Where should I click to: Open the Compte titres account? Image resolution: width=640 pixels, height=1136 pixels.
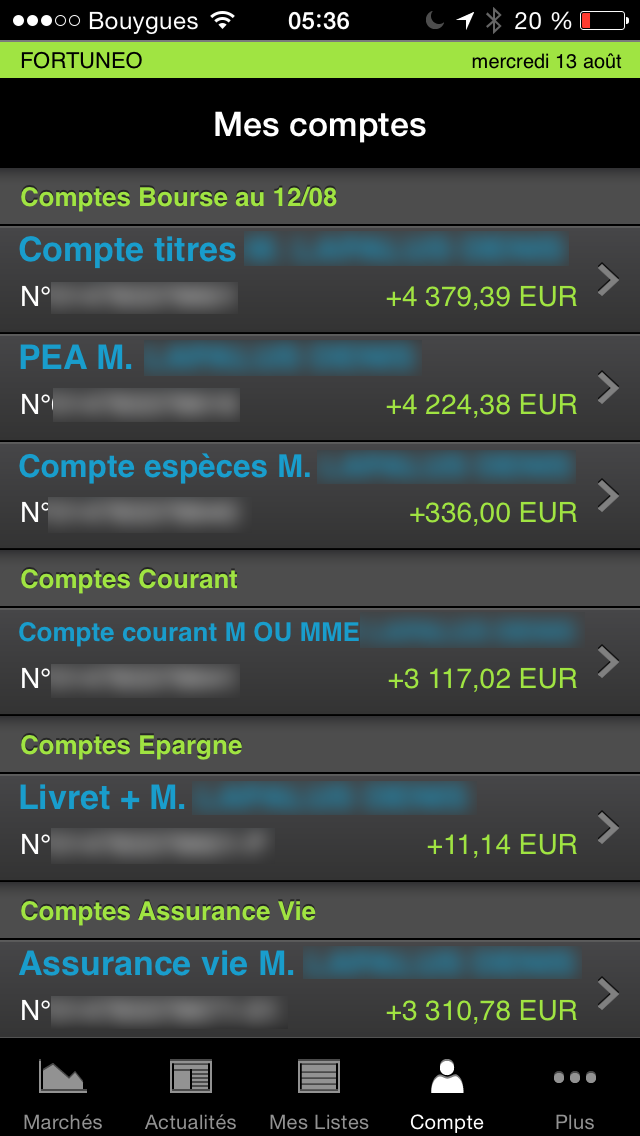coord(320,279)
